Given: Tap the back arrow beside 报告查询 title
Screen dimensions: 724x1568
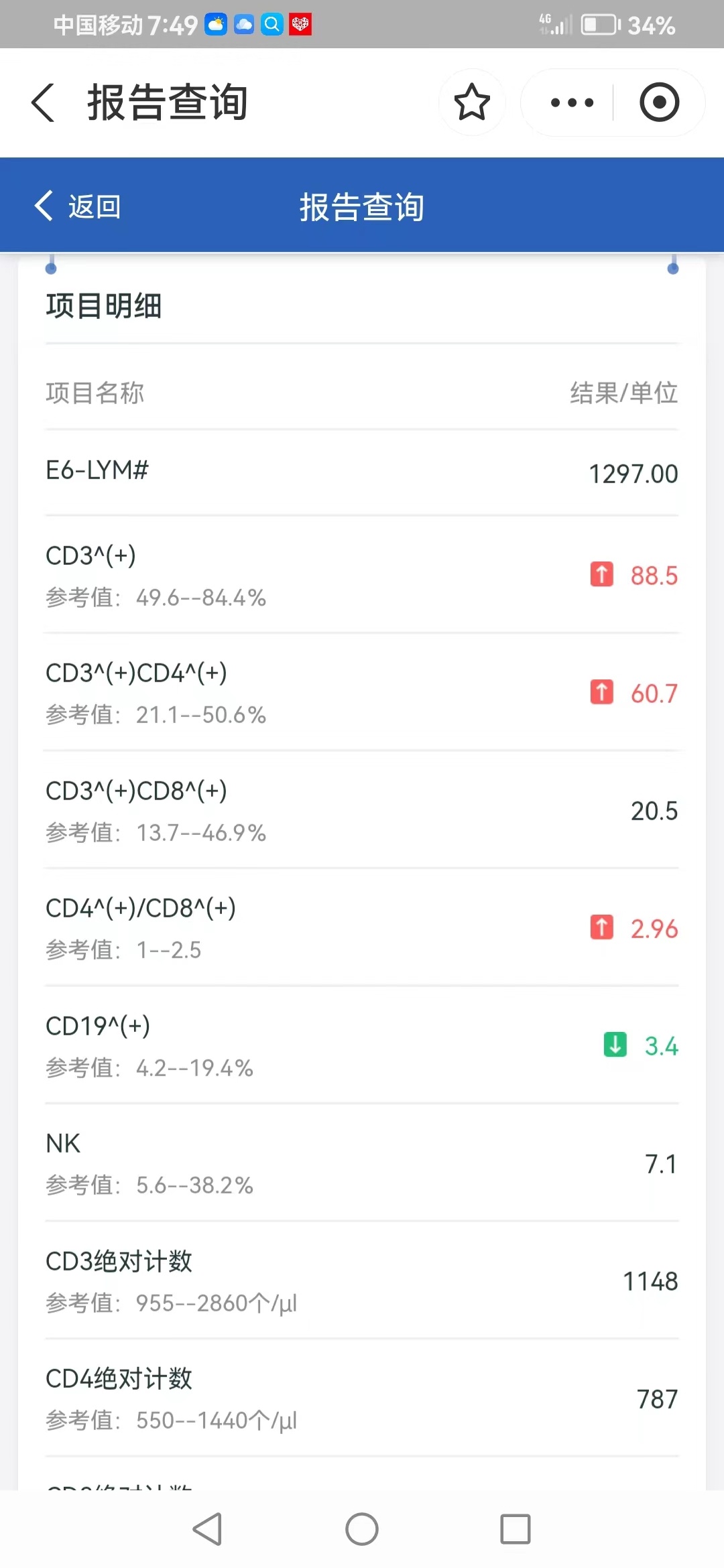Looking at the screenshot, I should pos(43,103).
